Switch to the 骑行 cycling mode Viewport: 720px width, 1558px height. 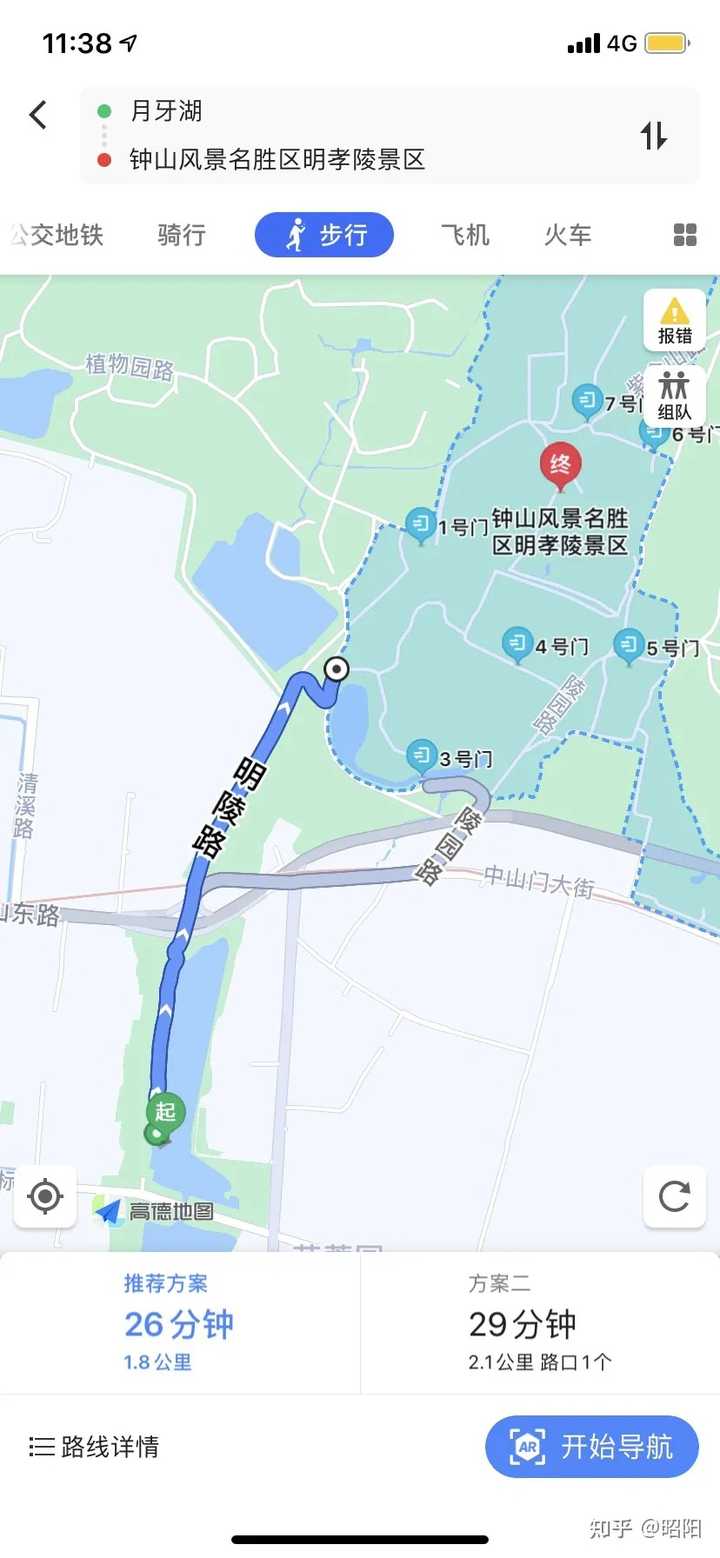(180, 234)
